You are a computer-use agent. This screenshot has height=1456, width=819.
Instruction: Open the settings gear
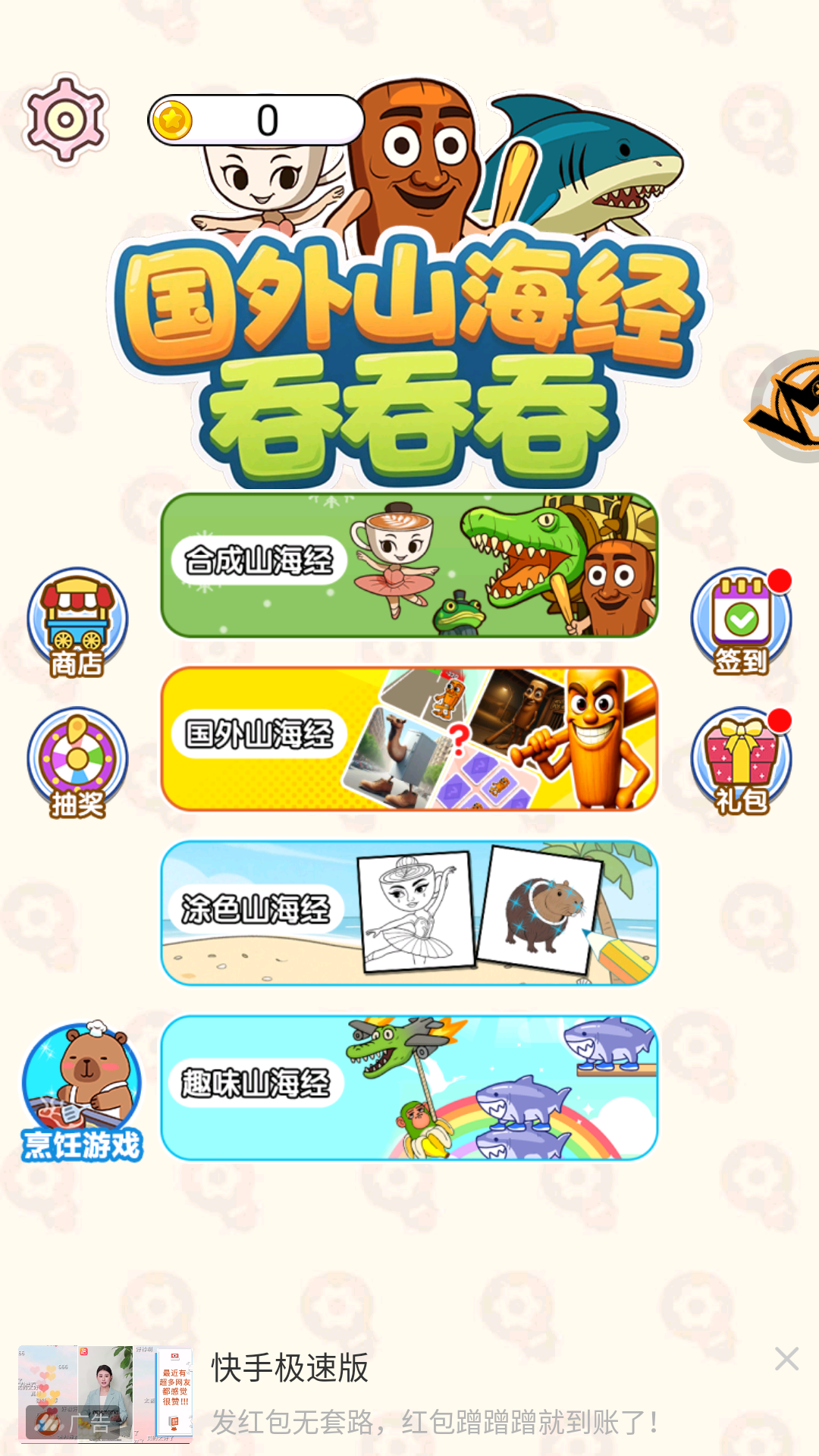point(64,118)
